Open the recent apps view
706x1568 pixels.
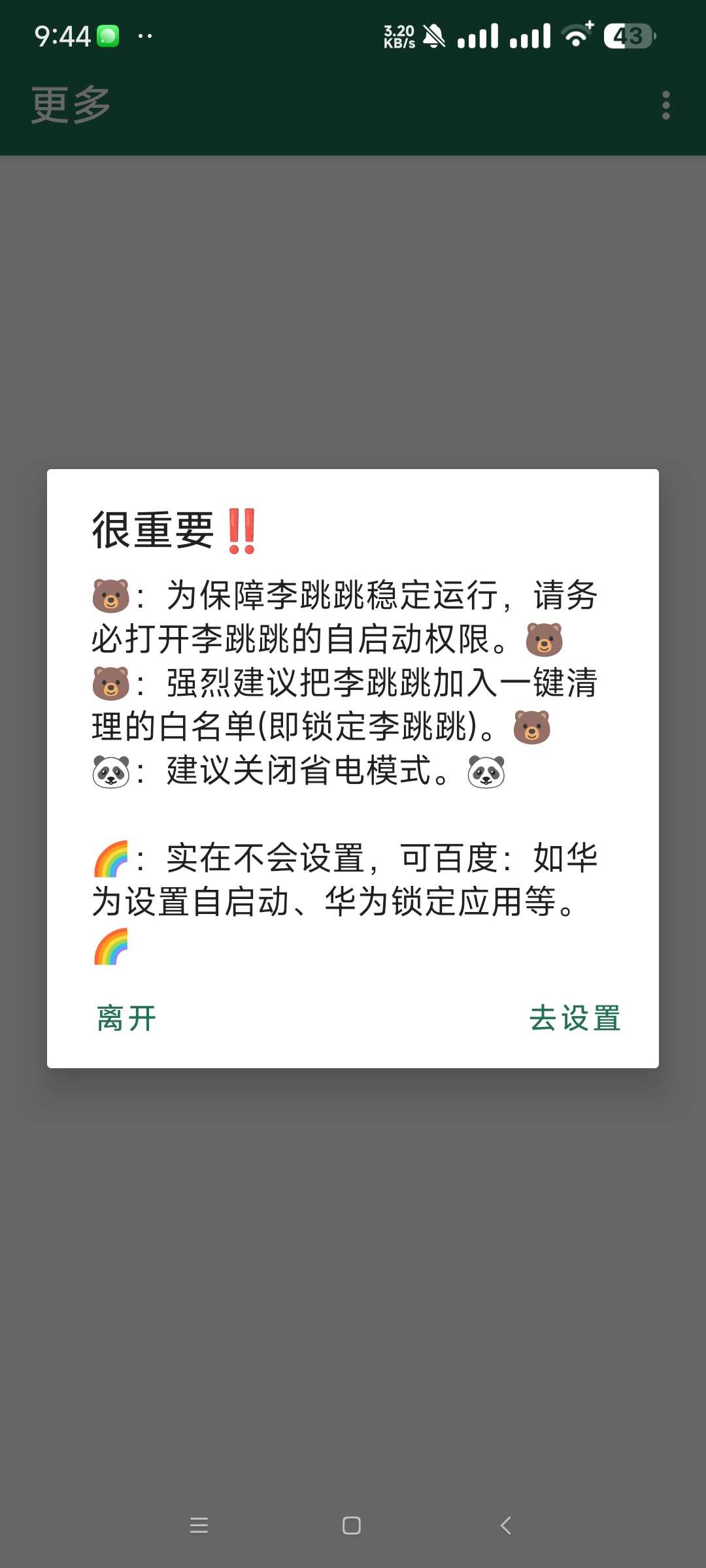(199, 1526)
